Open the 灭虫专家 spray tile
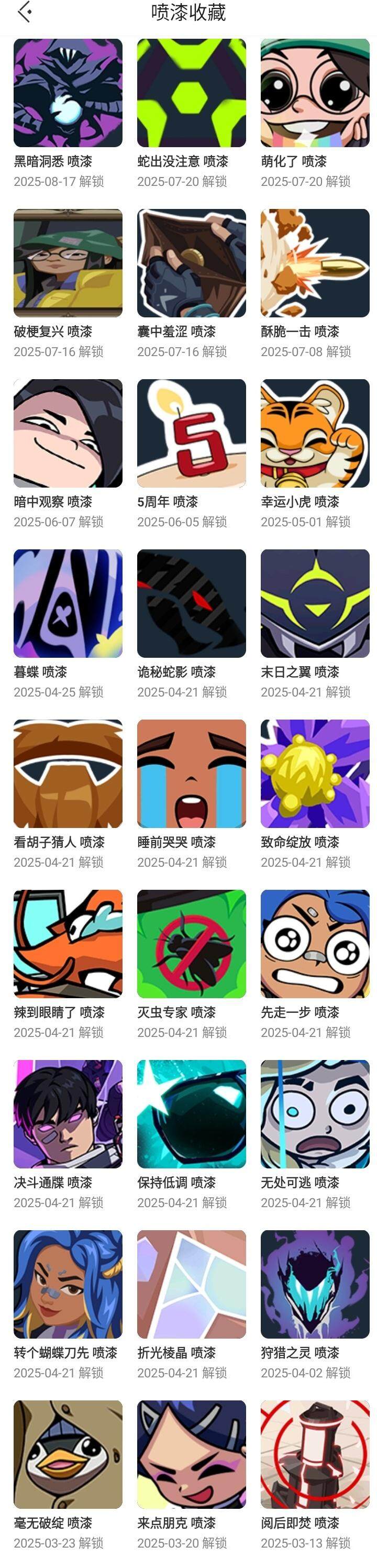Viewport: 377px width, 1568px height. pos(191,944)
